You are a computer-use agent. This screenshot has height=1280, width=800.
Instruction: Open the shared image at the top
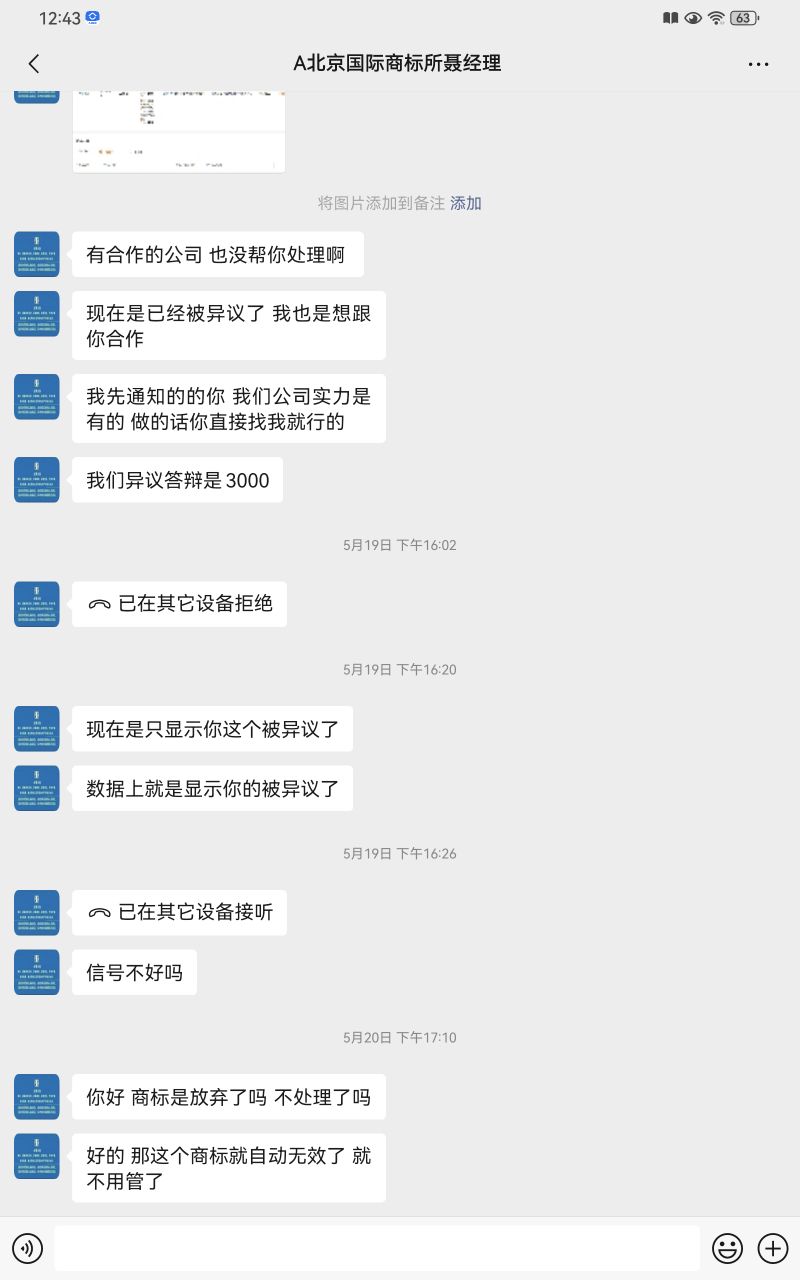[179, 132]
